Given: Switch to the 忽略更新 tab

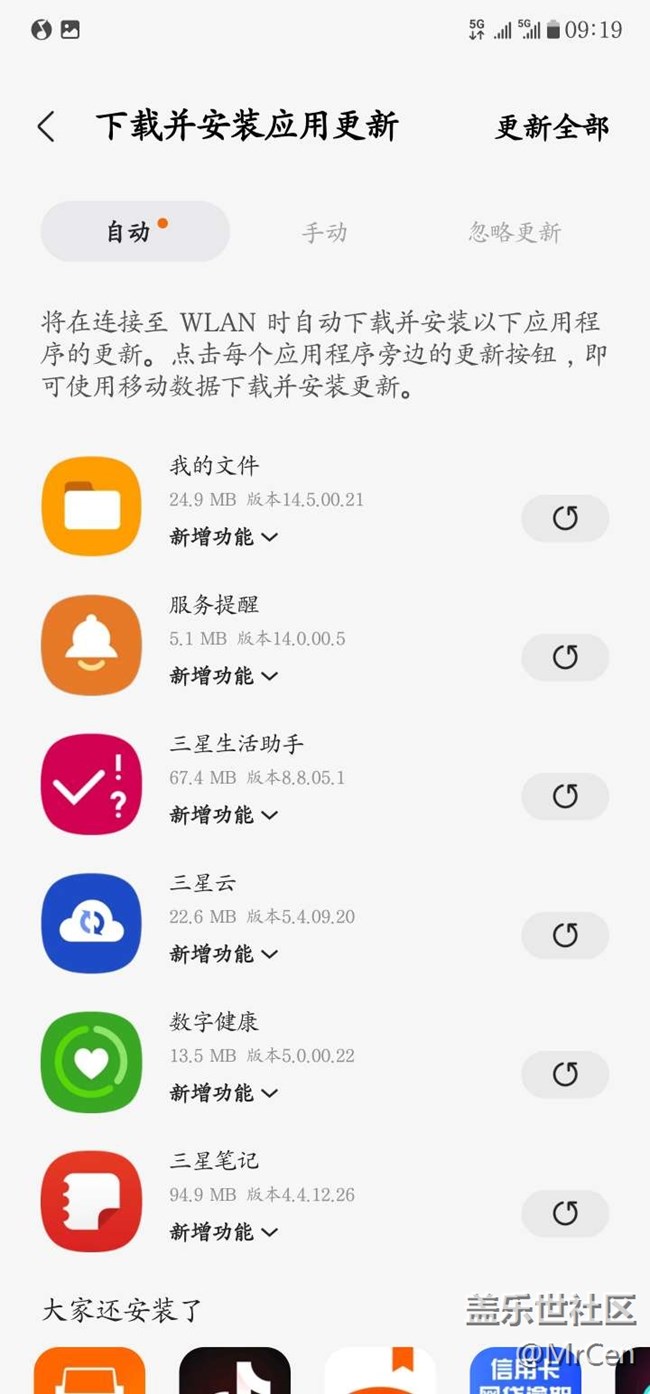Looking at the screenshot, I should [514, 232].
